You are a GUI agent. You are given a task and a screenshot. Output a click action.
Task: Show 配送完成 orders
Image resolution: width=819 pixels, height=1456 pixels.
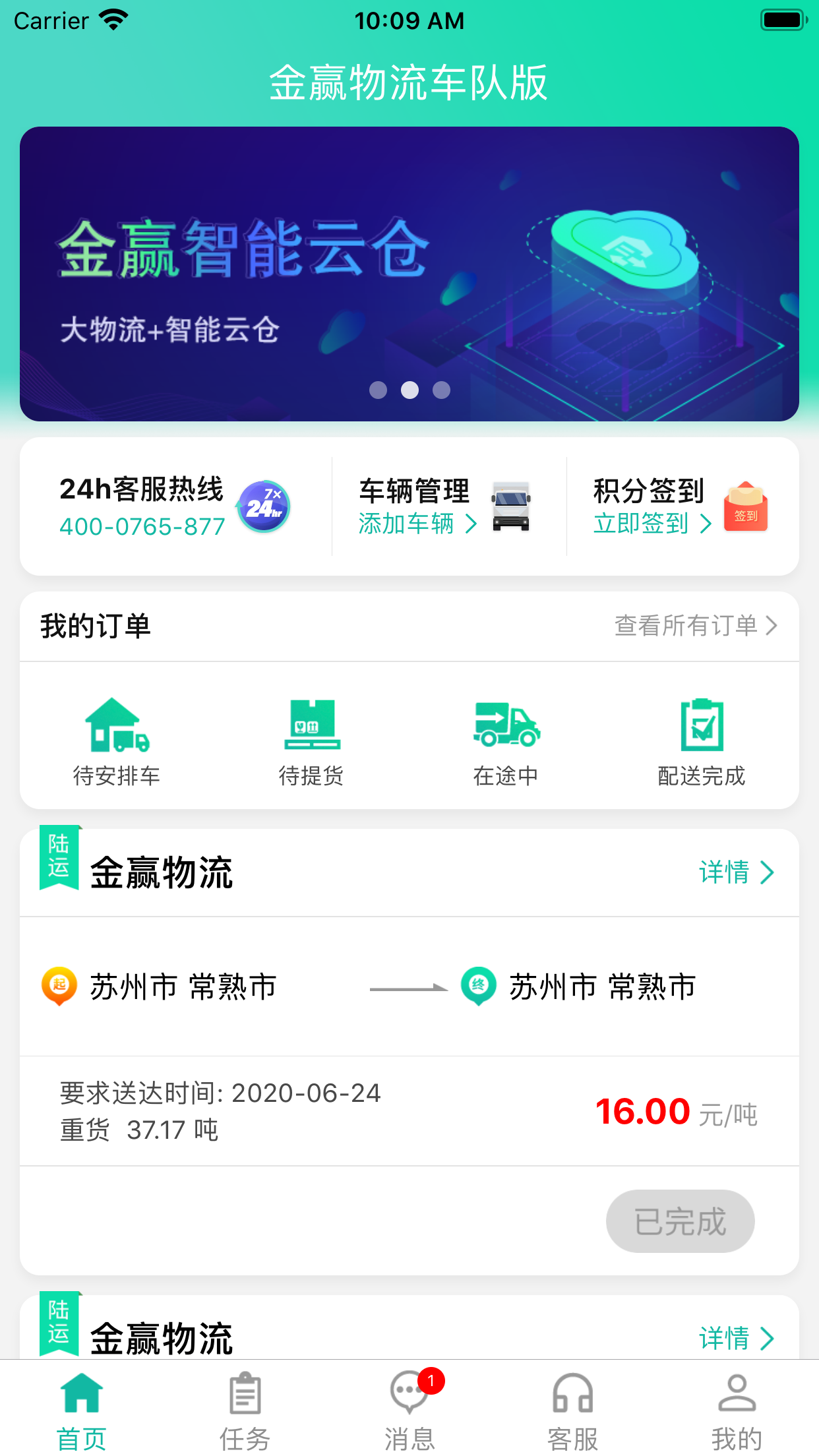point(701,742)
